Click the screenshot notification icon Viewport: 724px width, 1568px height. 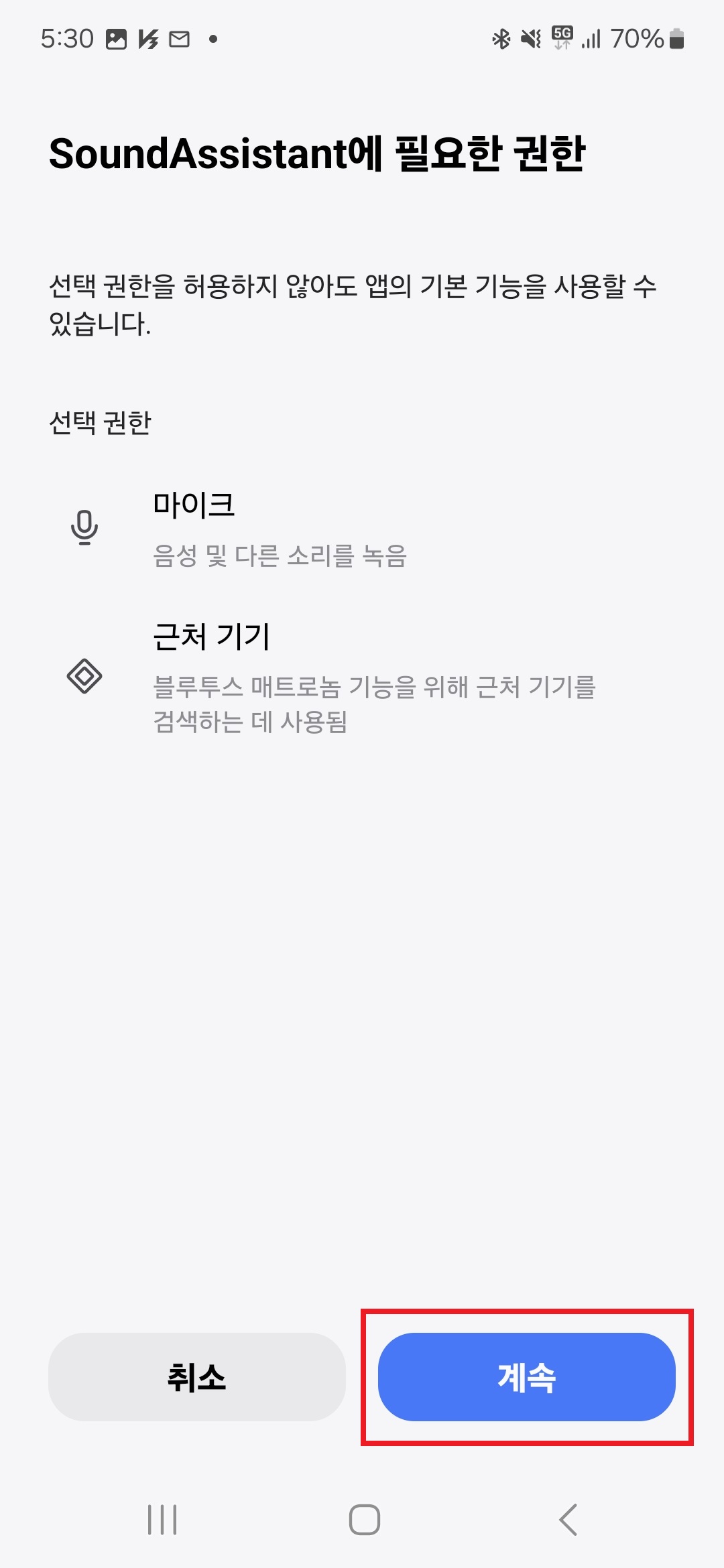(116, 40)
